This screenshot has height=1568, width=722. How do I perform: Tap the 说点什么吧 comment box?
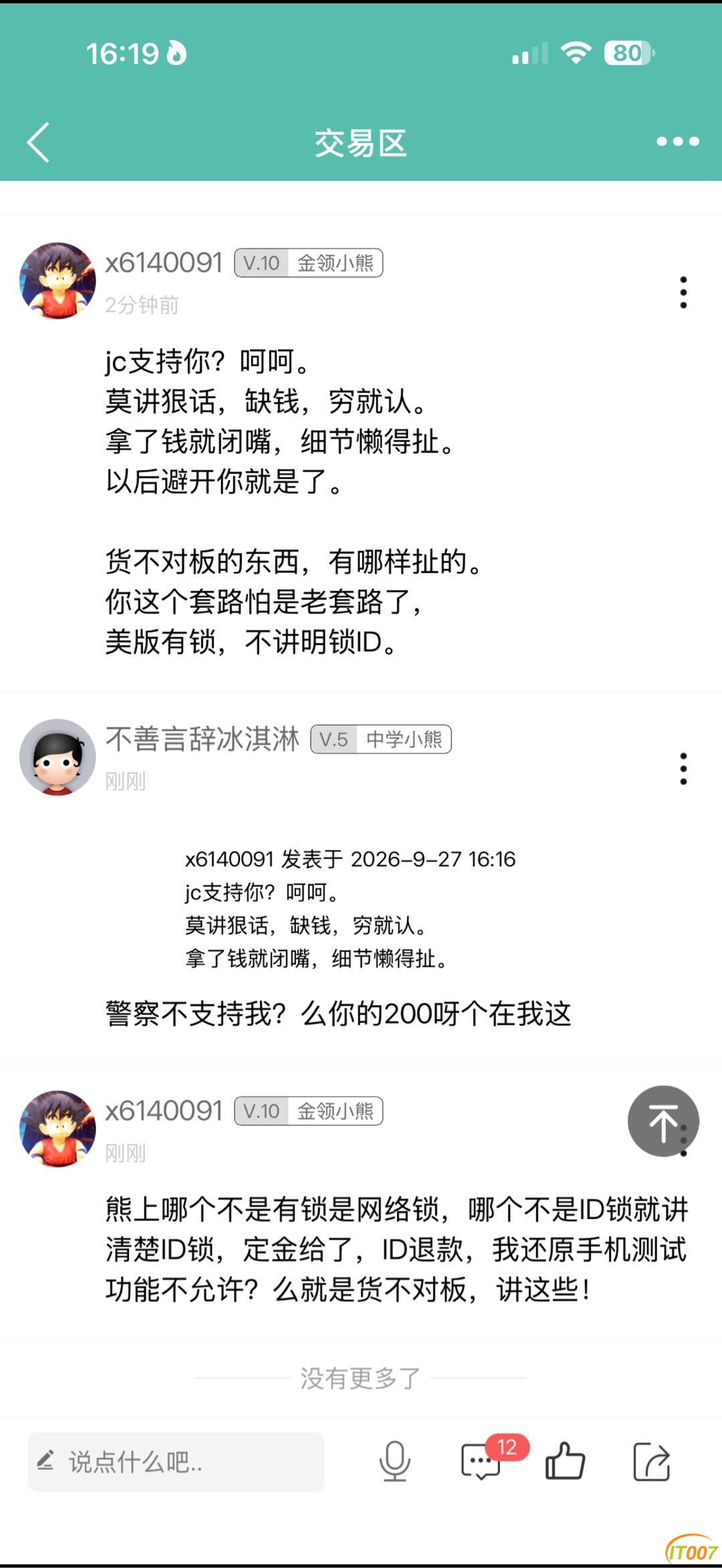(x=176, y=1462)
